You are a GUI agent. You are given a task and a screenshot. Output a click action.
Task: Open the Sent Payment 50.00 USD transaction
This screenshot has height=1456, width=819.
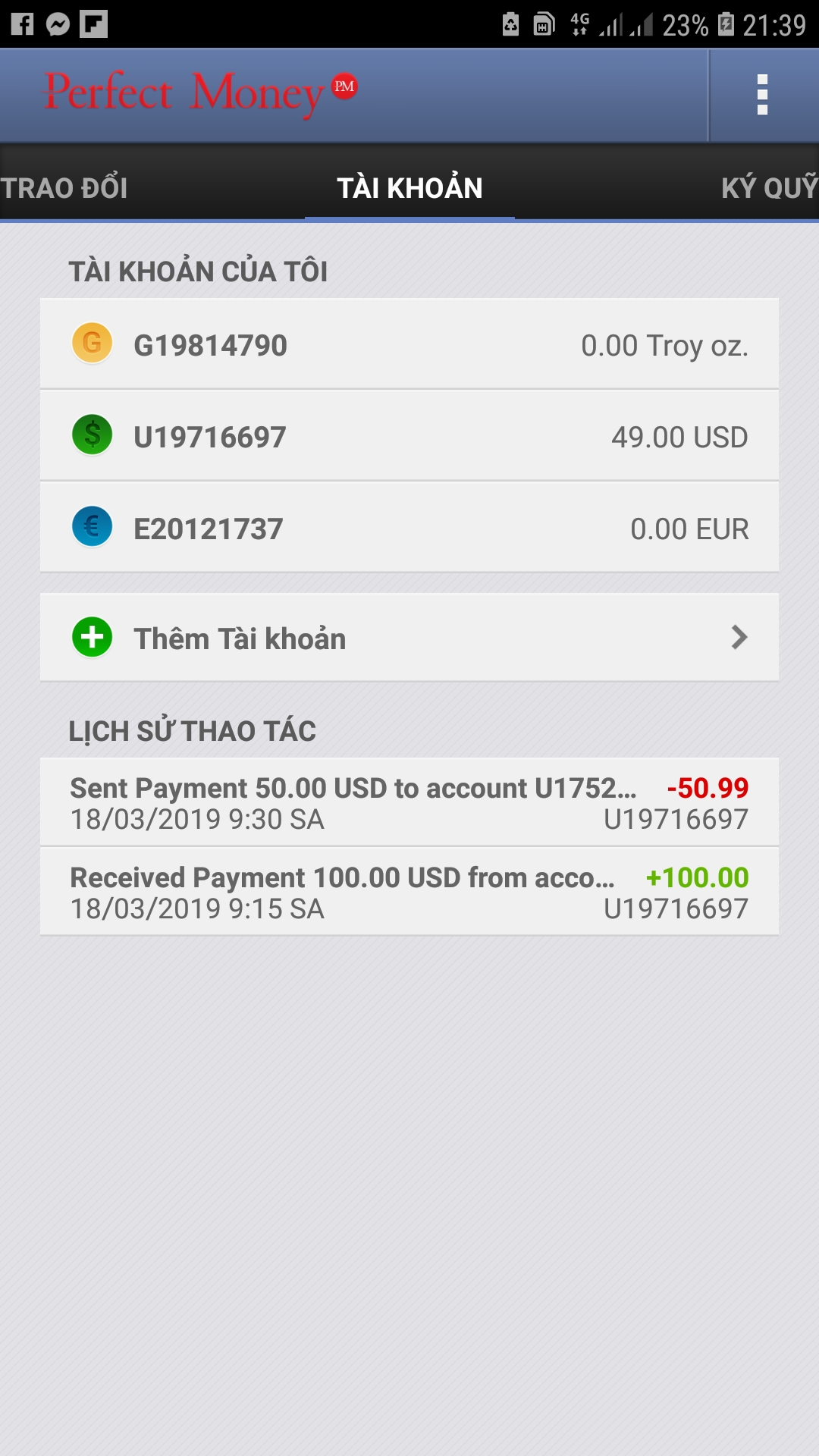[409, 802]
